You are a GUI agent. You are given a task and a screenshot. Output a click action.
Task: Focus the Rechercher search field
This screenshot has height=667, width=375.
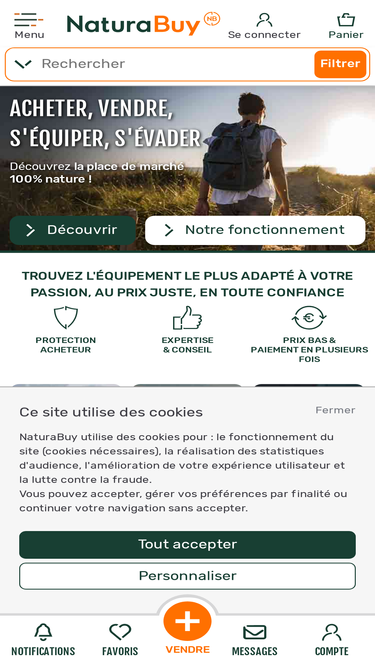(x=174, y=64)
